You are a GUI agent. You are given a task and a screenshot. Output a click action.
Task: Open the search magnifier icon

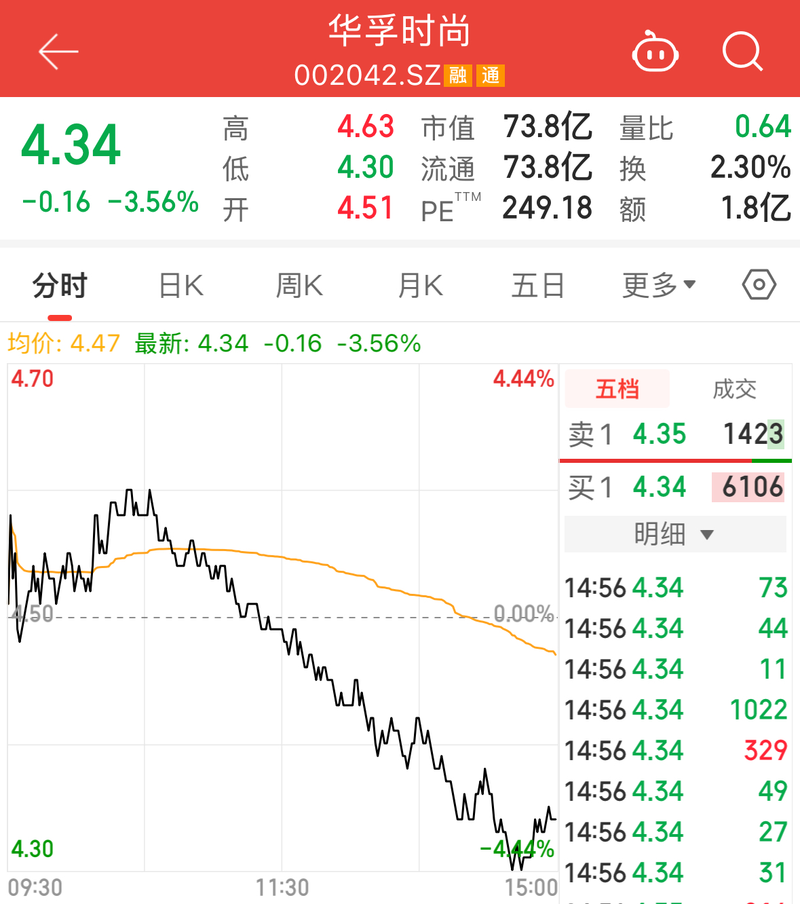[x=742, y=50]
